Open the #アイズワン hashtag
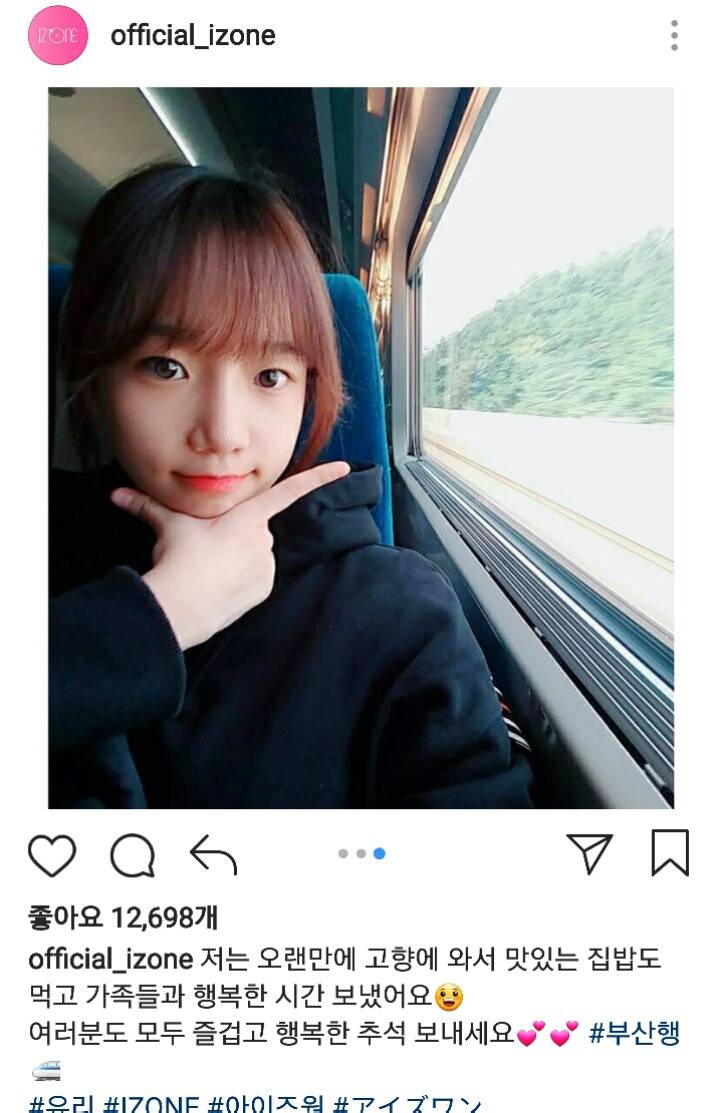720x1113 pixels. 408,1105
